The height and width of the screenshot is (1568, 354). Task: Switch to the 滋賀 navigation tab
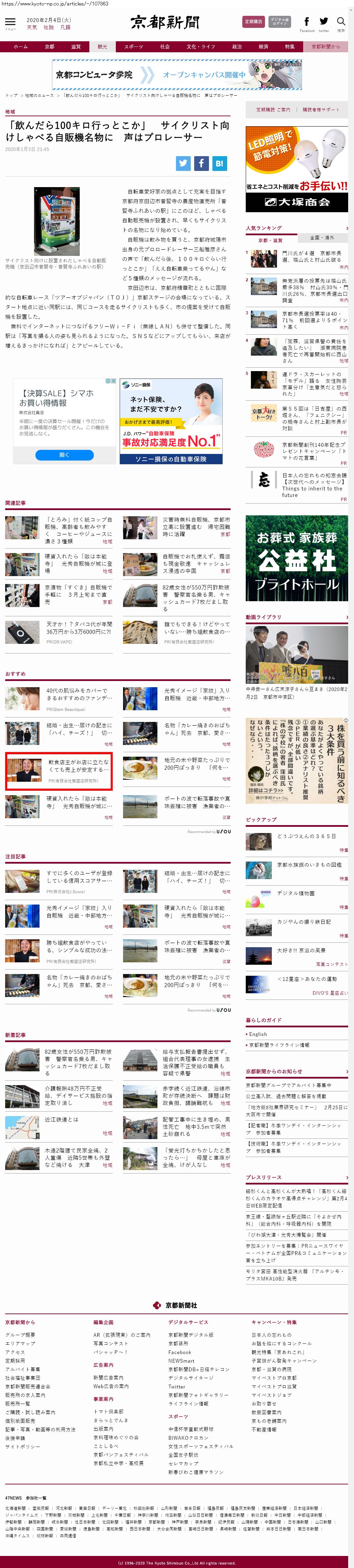pos(75,46)
